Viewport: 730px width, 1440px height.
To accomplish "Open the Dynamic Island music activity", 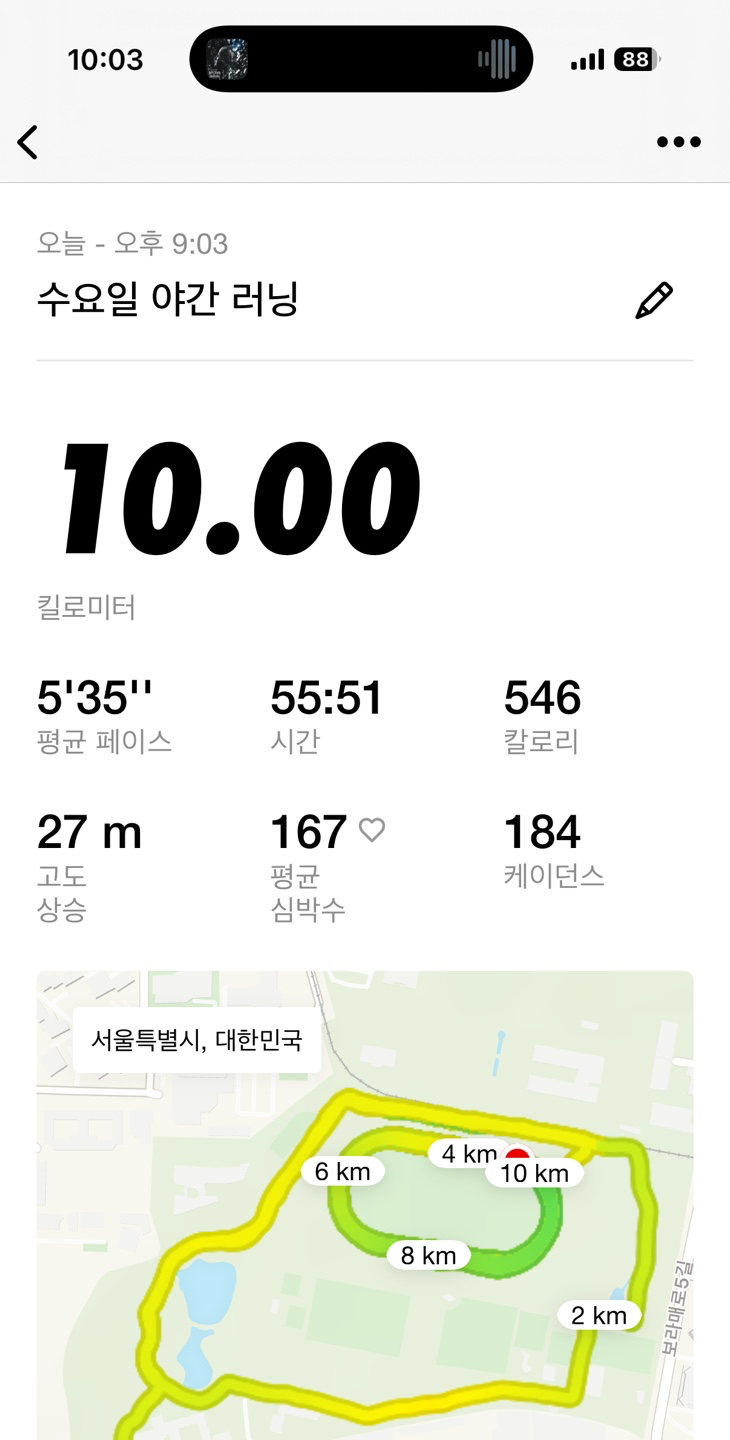I will pyautogui.click(x=361, y=60).
